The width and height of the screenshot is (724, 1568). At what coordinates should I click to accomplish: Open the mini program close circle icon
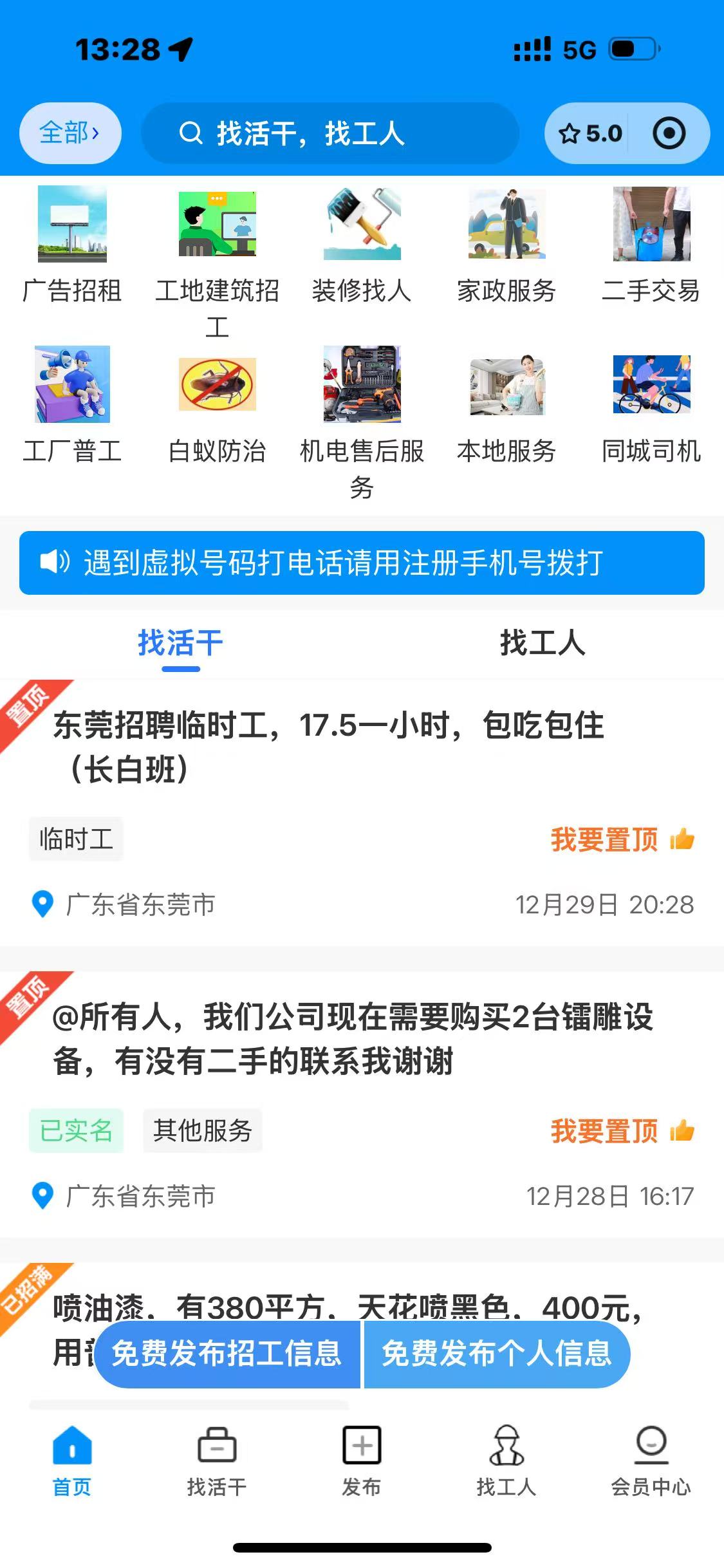coord(669,133)
